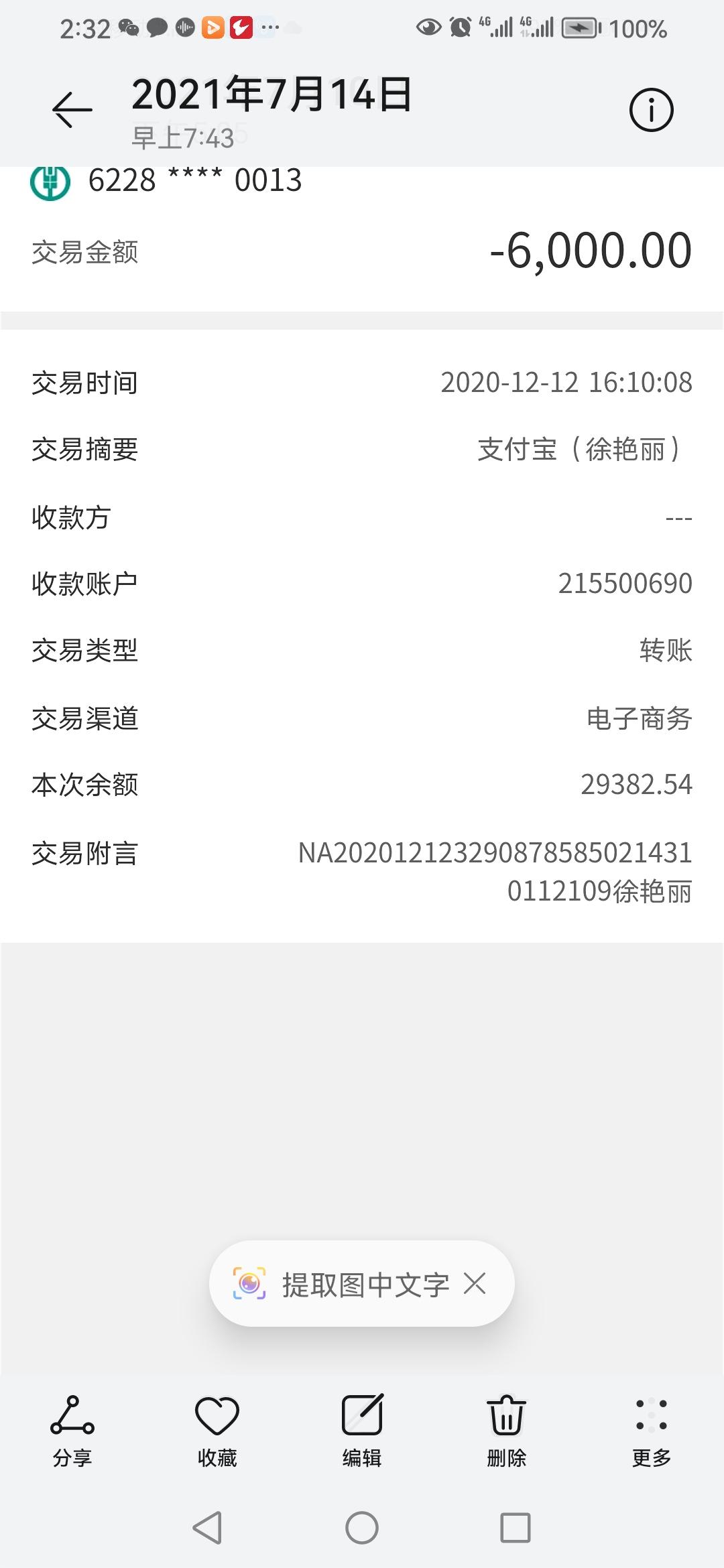Open the More (更多) options icon
The image size is (724, 1568).
point(651,1416)
